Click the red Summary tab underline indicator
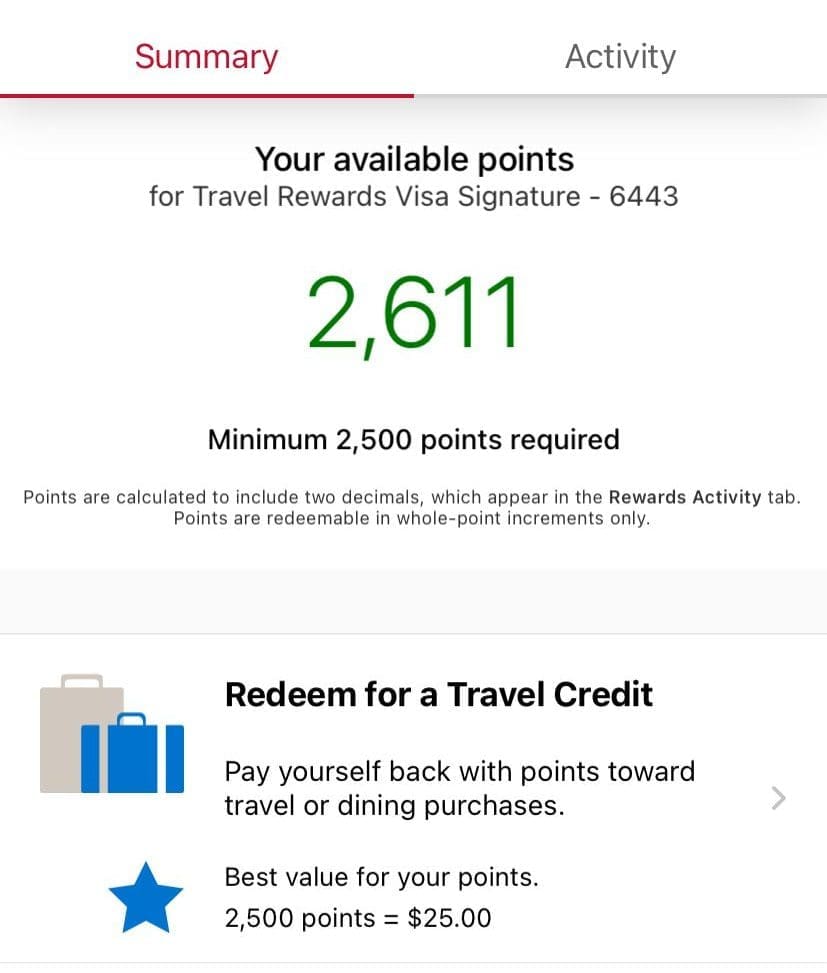 [x=206, y=96]
